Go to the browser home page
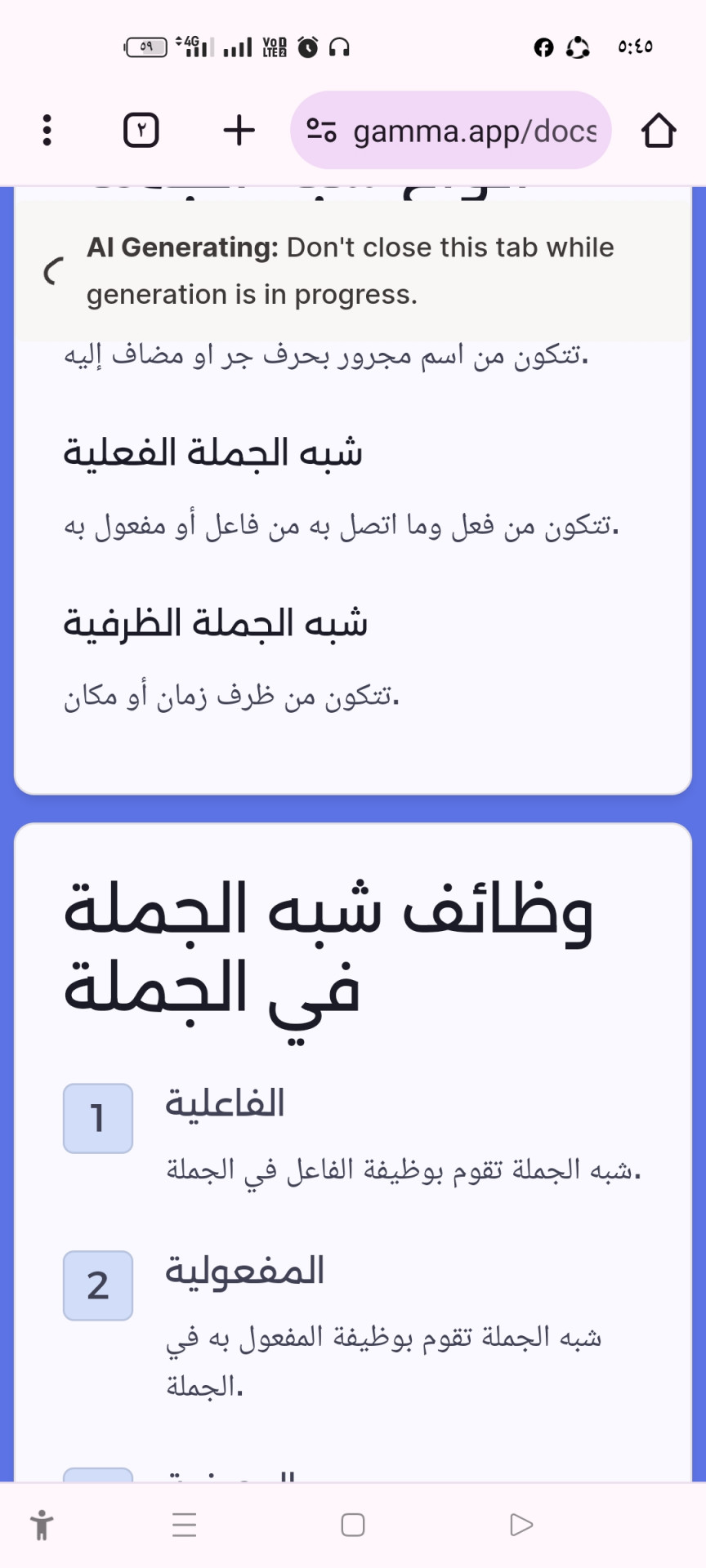 click(x=659, y=130)
